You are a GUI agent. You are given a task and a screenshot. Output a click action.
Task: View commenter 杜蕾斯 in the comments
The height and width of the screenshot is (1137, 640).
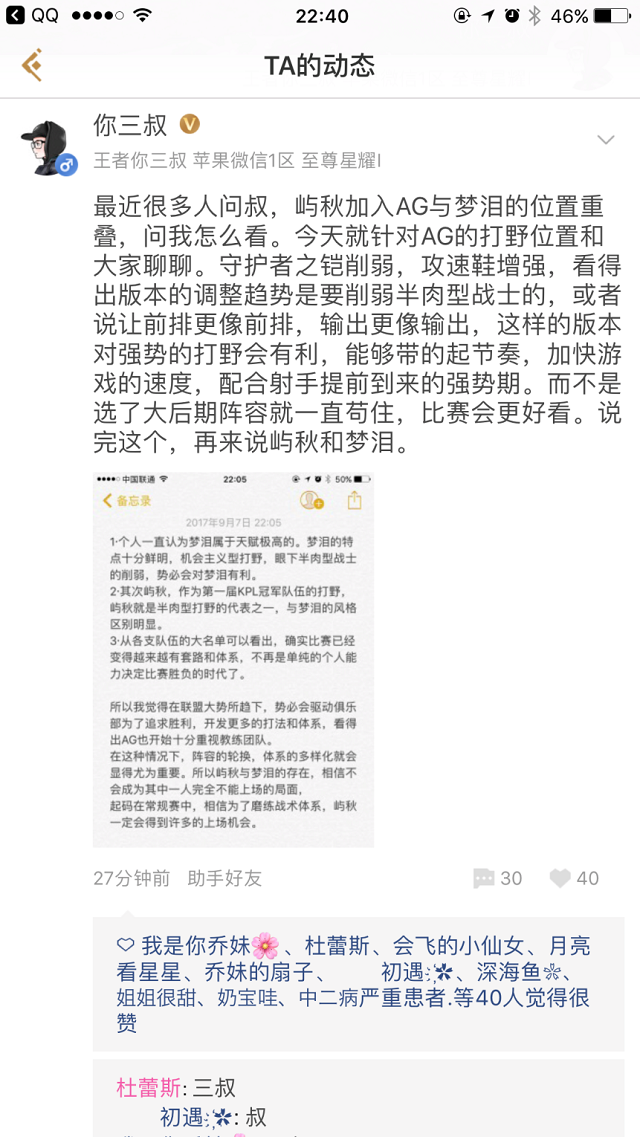click(x=149, y=1087)
